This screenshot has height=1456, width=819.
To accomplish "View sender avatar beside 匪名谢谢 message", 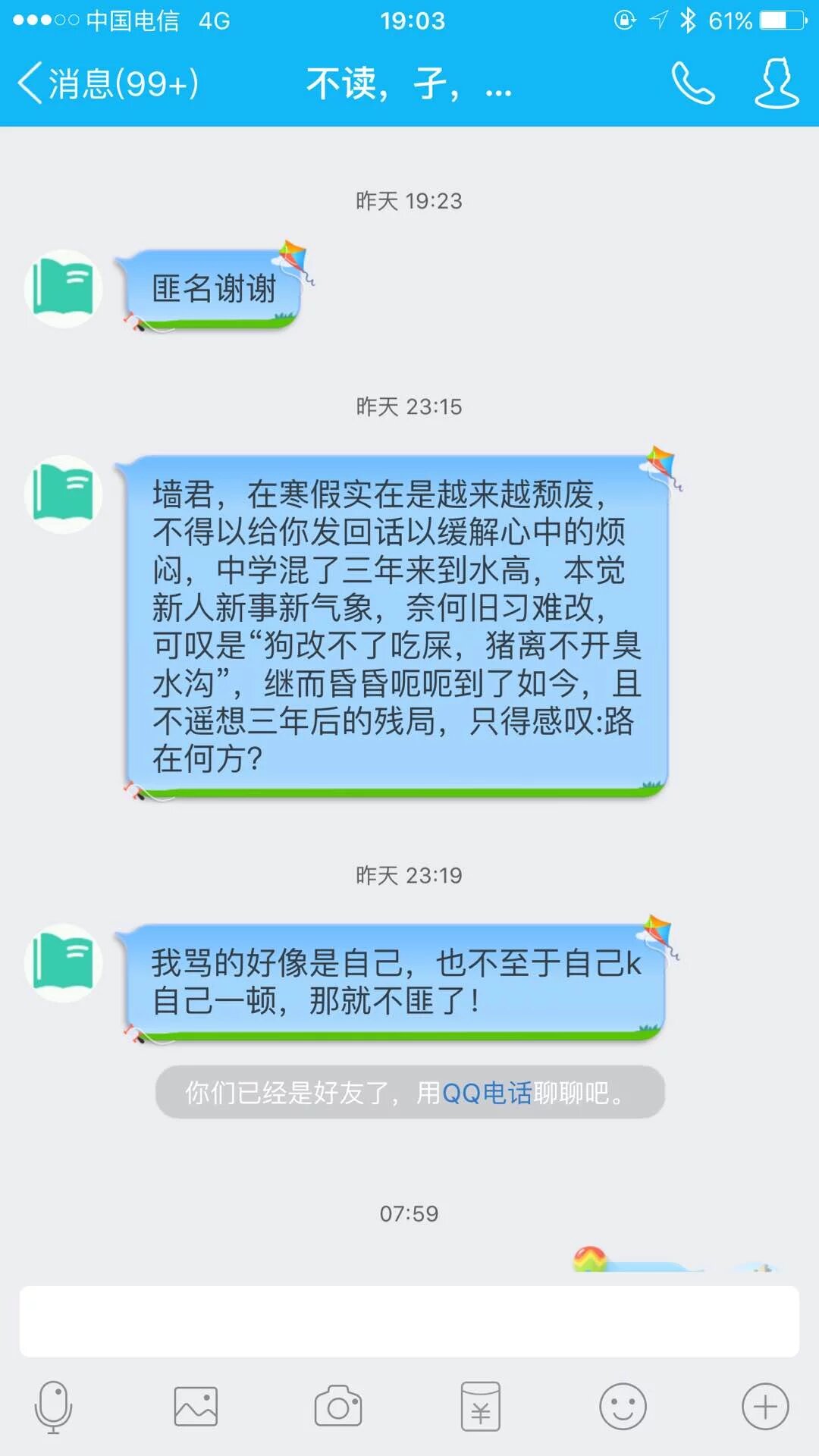I will 64,288.
